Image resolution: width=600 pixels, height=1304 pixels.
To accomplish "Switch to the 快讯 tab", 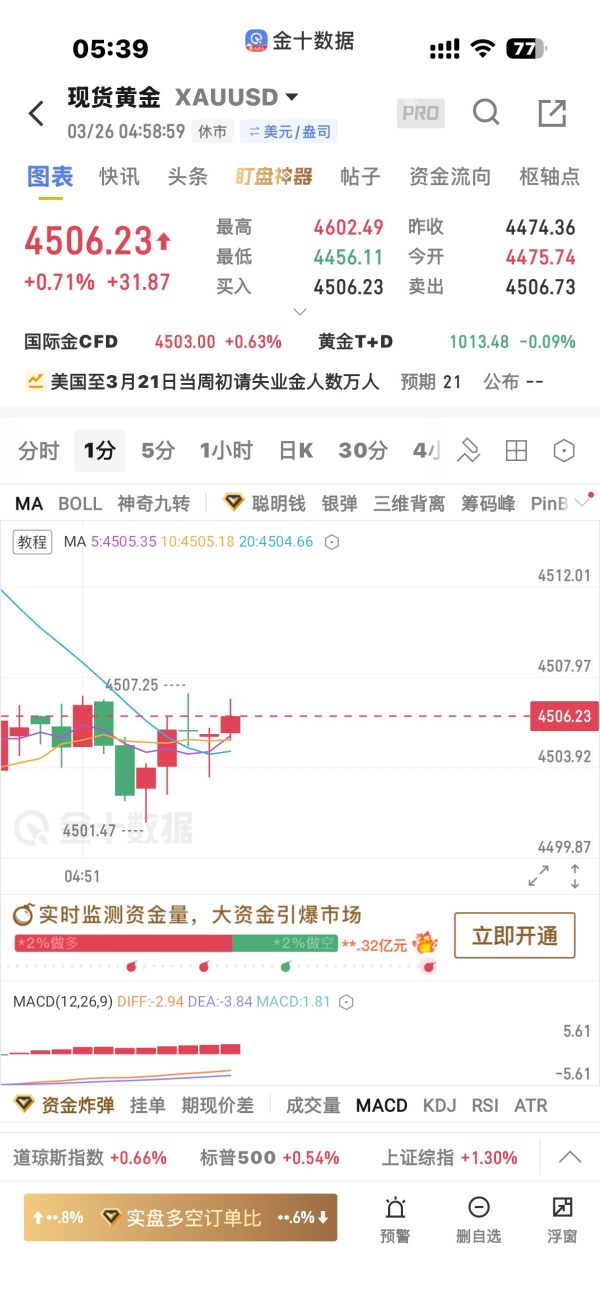I will point(119,177).
